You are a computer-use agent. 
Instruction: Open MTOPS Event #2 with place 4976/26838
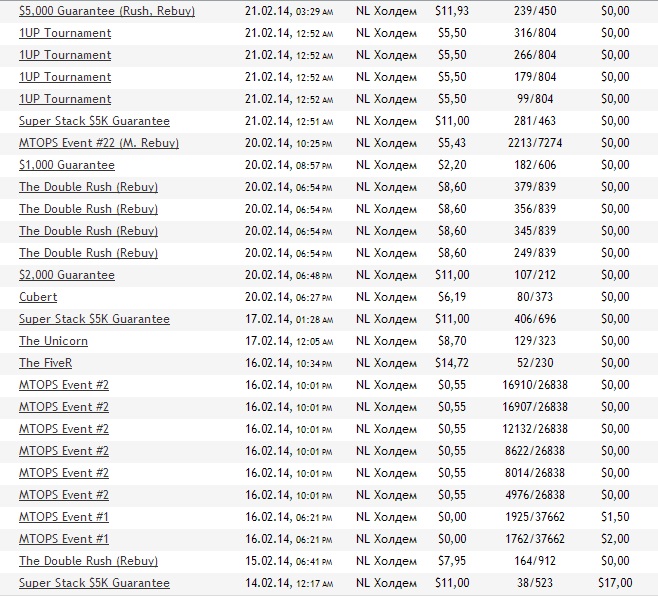(x=64, y=495)
